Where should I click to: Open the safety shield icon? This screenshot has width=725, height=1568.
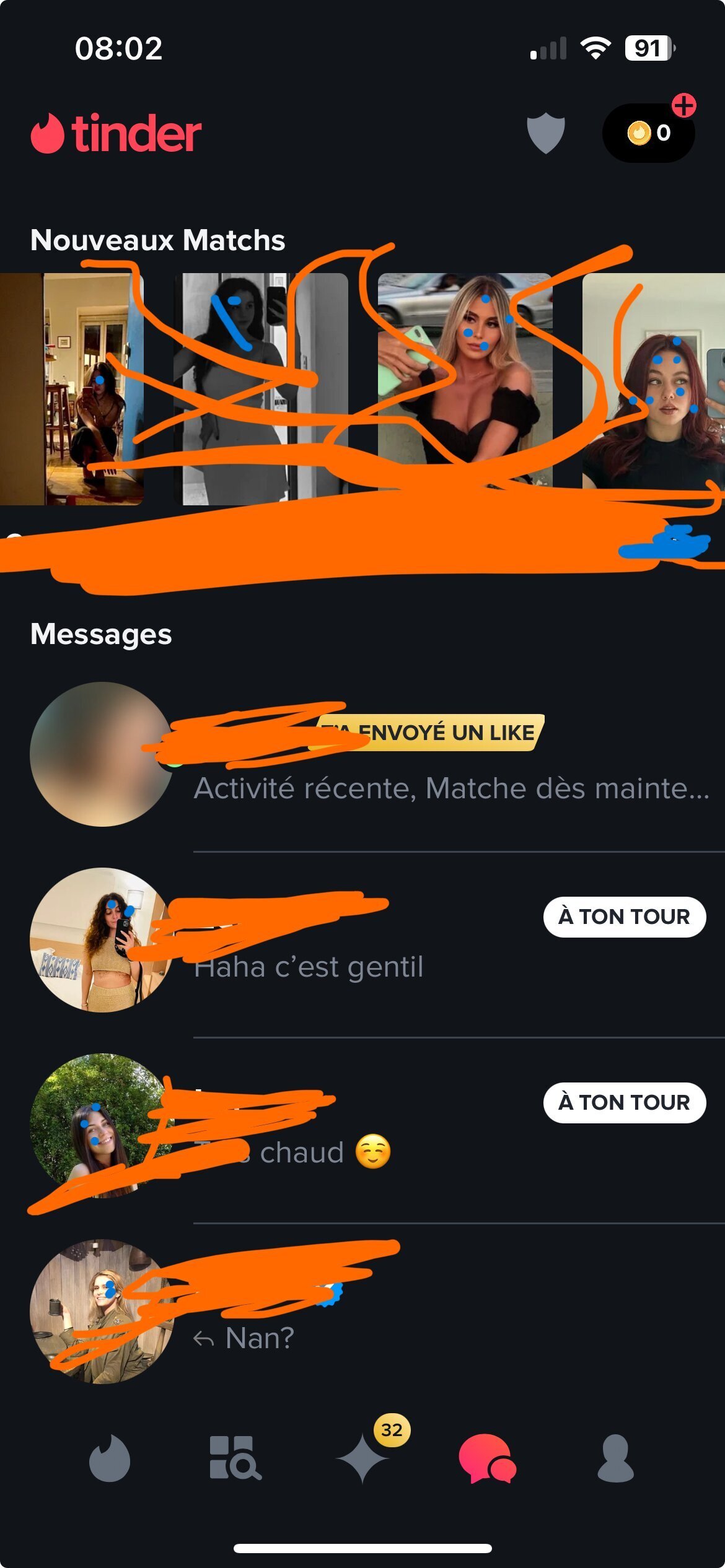click(x=545, y=133)
